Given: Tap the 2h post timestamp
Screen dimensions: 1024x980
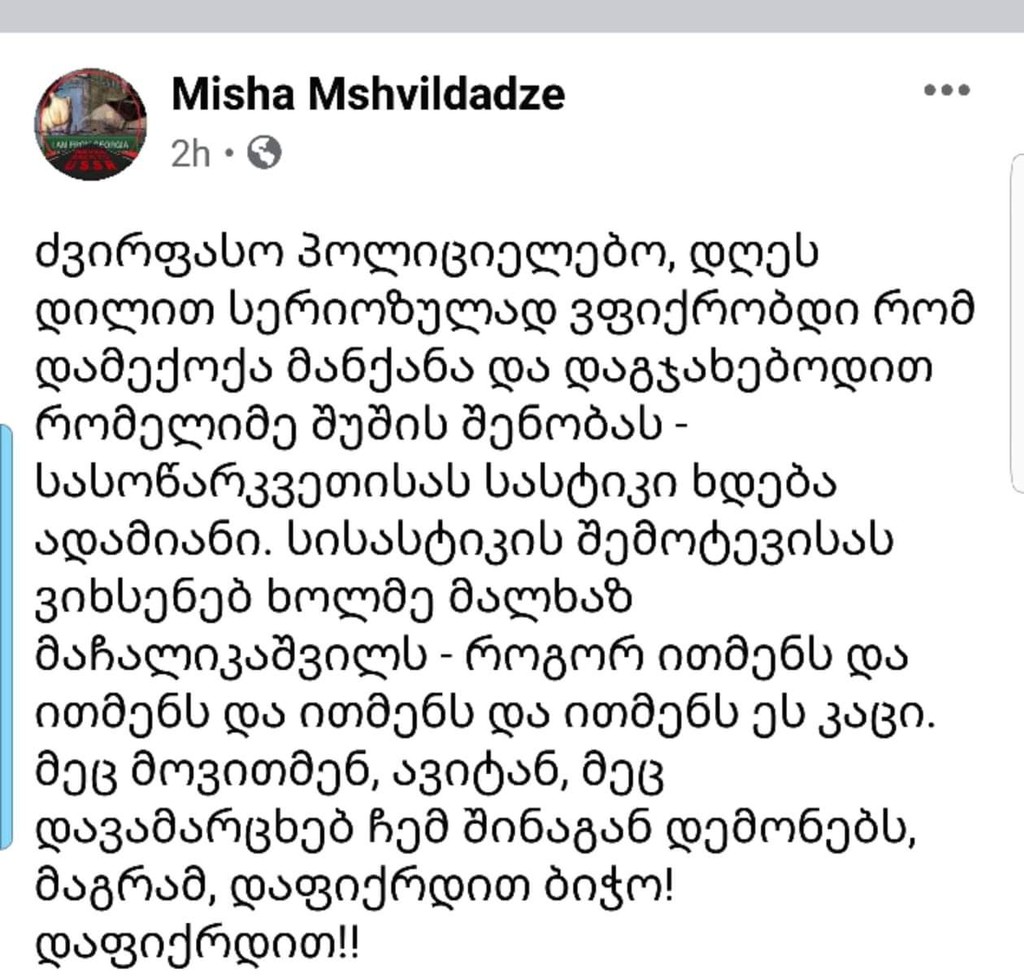Looking at the screenshot, I should 190,154.
